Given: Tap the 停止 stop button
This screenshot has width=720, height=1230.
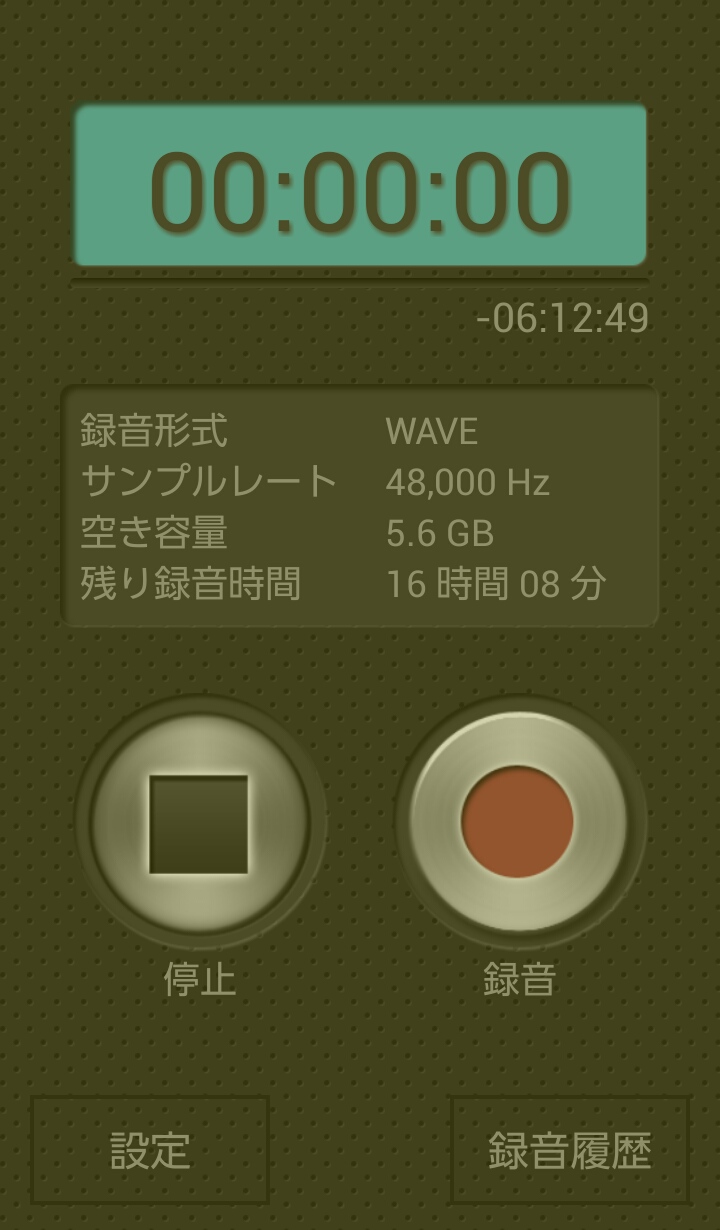Looking at the screenshot, I should tap(199, 823).
